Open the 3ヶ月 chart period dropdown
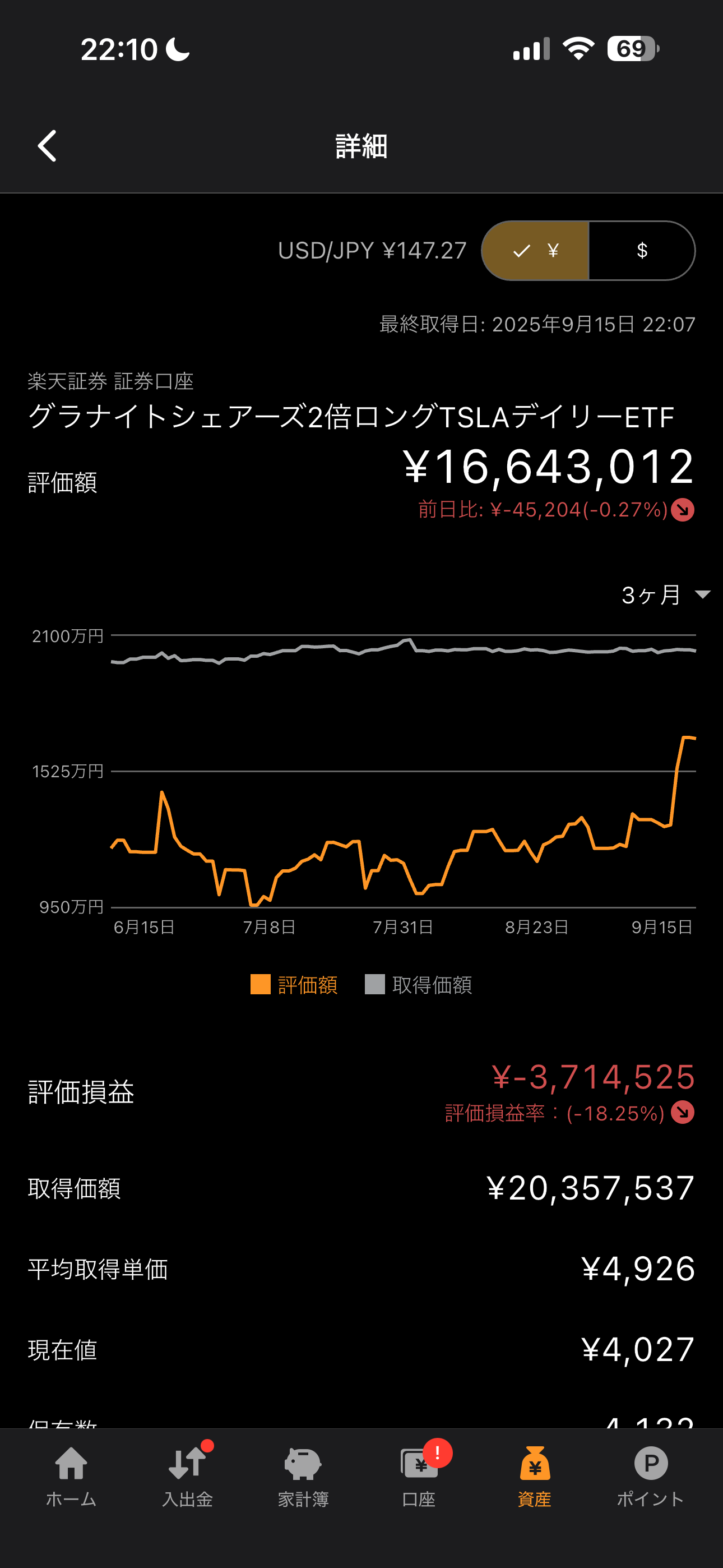723x1568 pixels. click(666, 594)
